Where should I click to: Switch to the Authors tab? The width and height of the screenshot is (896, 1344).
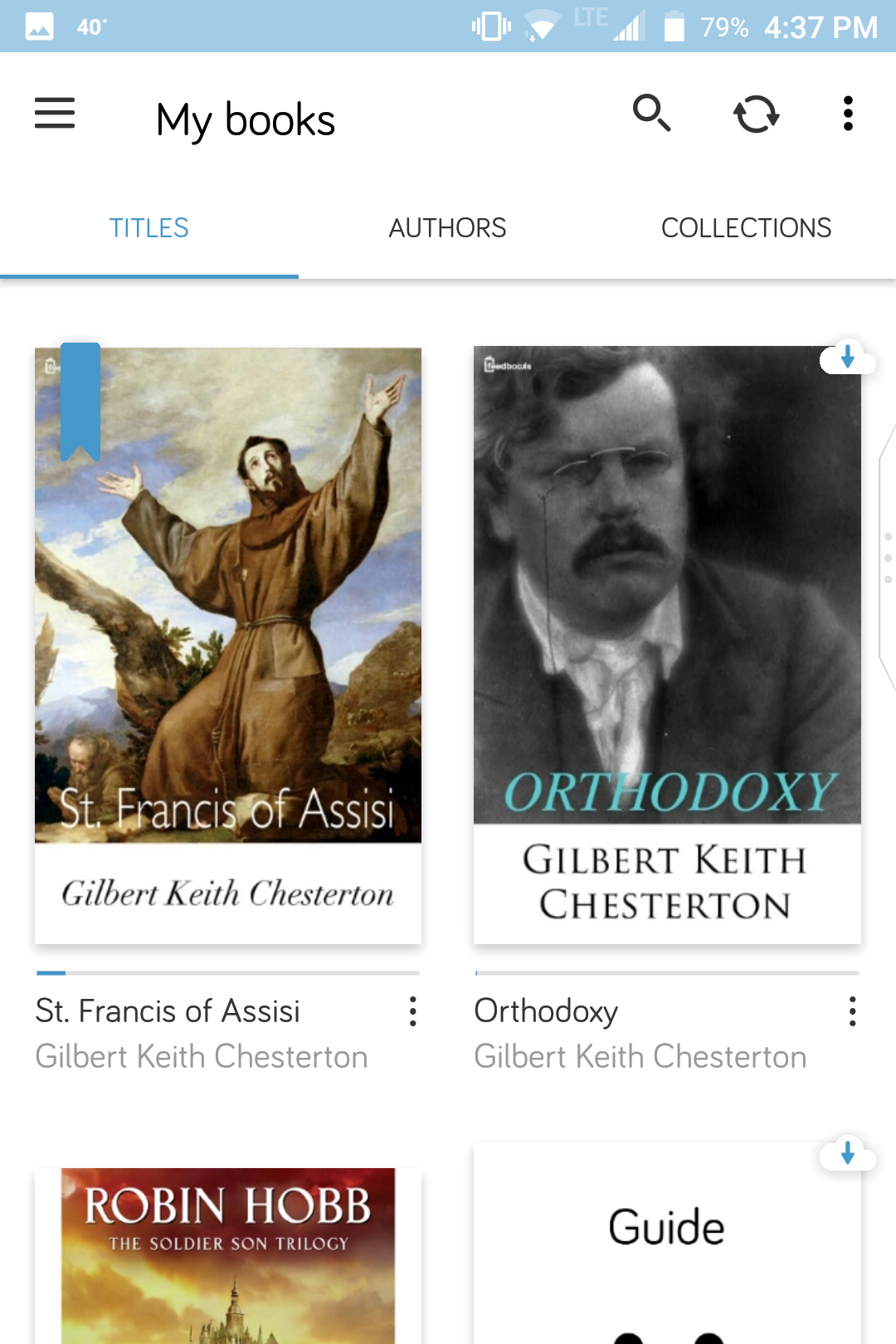click(x=447, y=228)
